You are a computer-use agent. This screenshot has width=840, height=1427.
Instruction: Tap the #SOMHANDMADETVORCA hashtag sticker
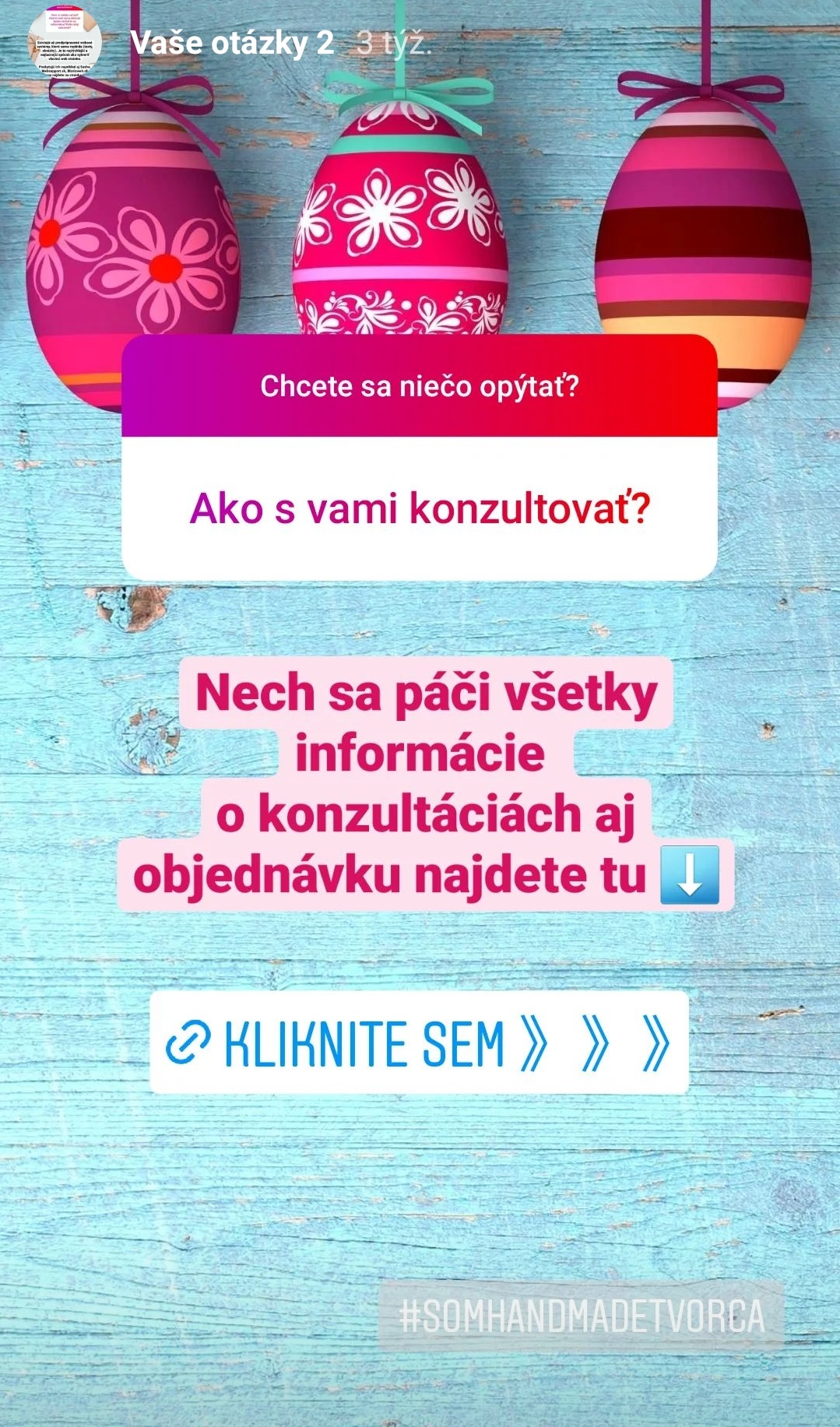581,1316
